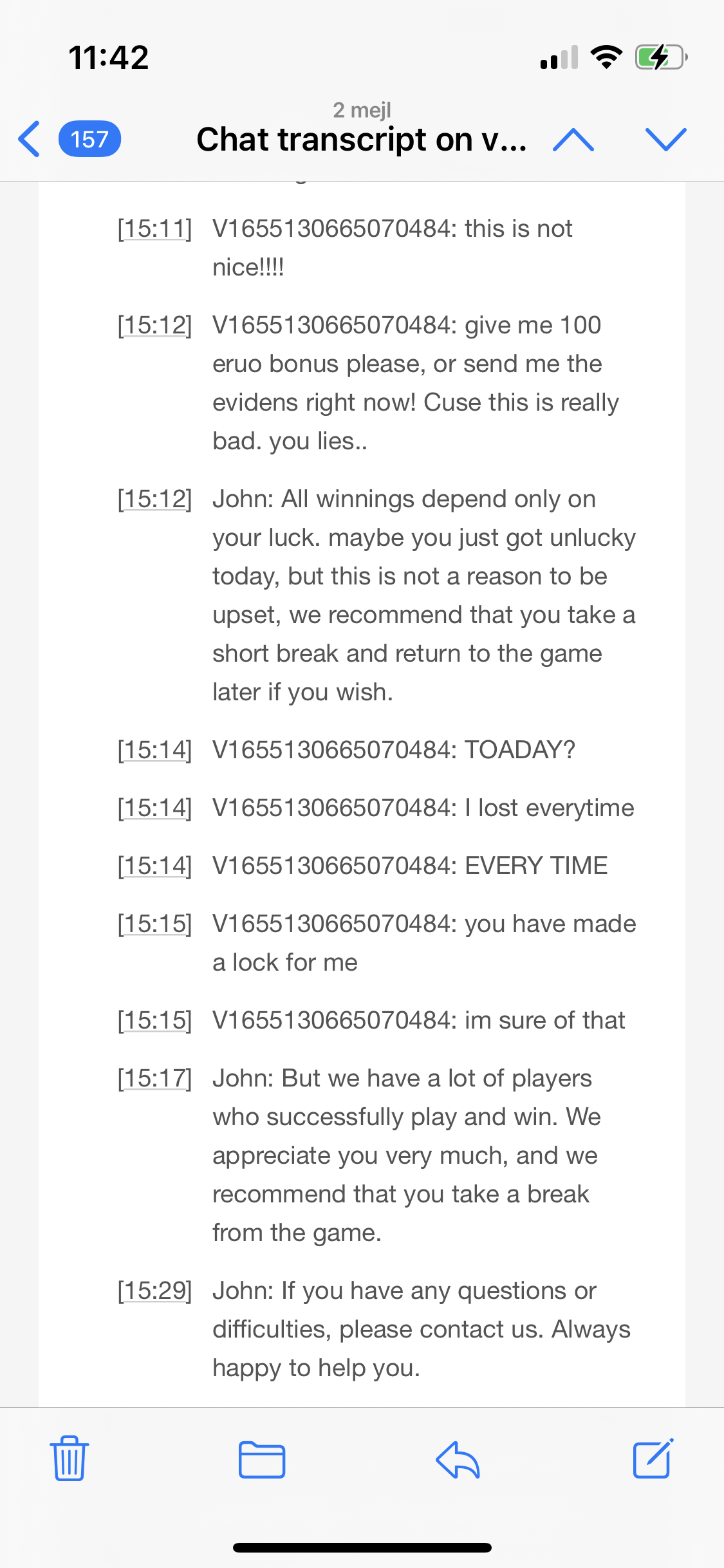
Task: Go back to the inbox with 157 unread
Action: [70, 139]
